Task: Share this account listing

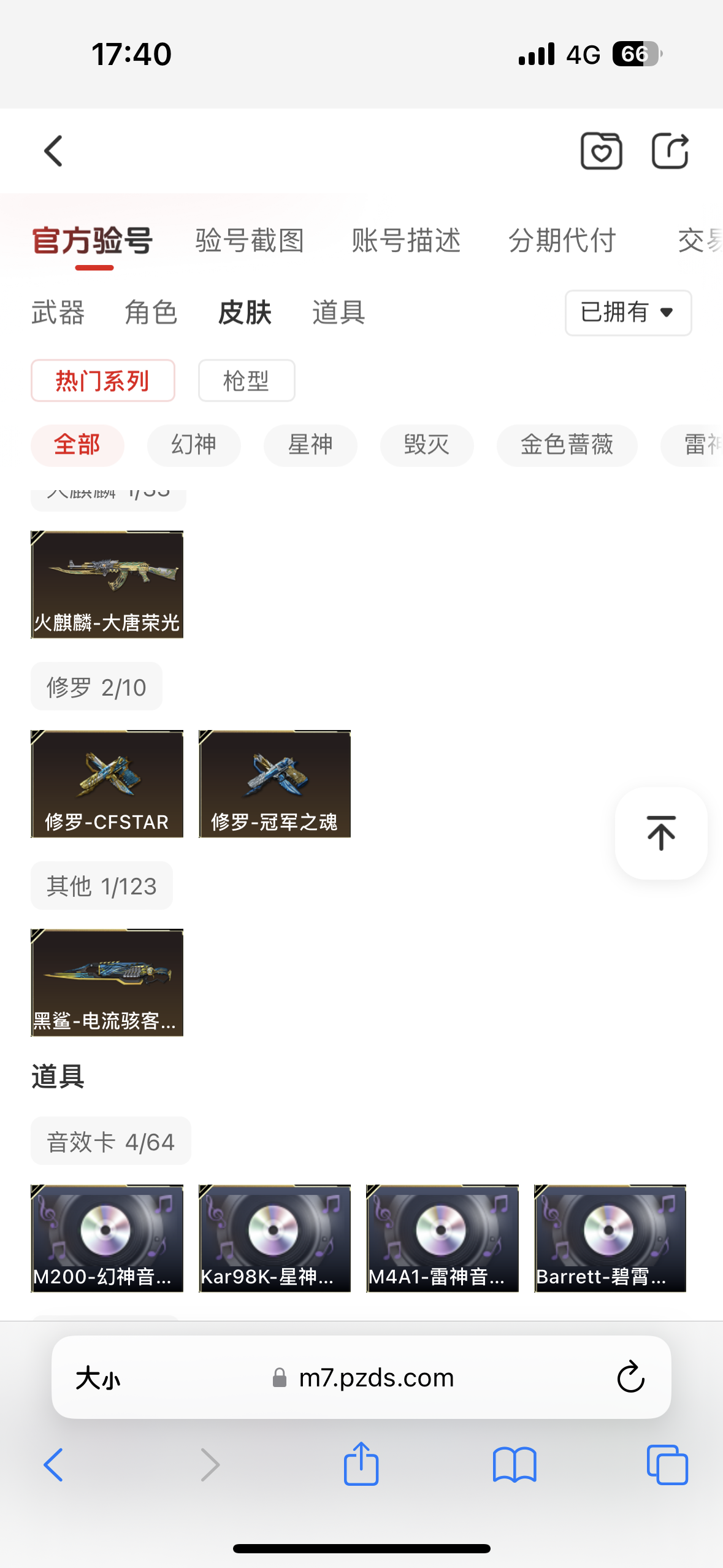Action: coord(670,151)
